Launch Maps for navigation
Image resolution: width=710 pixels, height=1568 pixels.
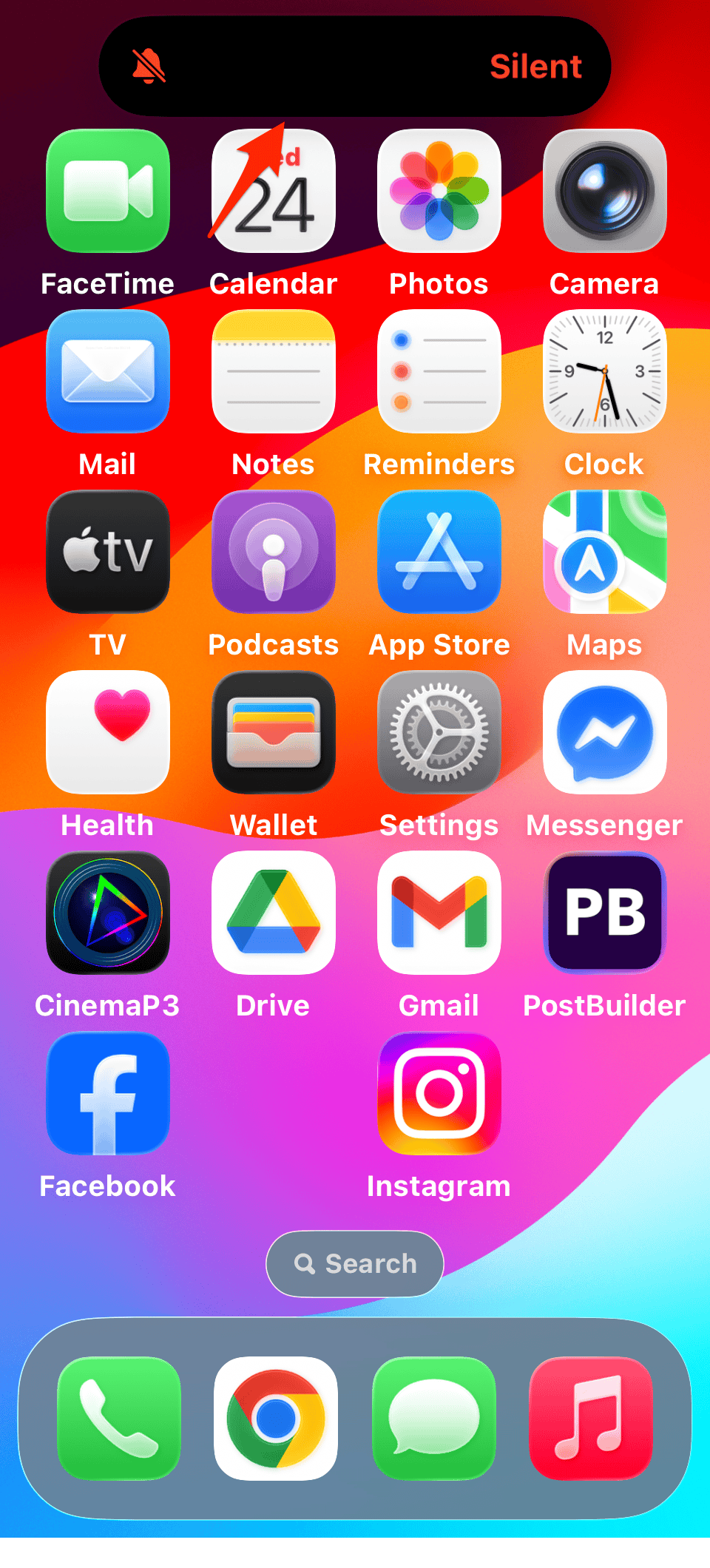click(604, 552)
